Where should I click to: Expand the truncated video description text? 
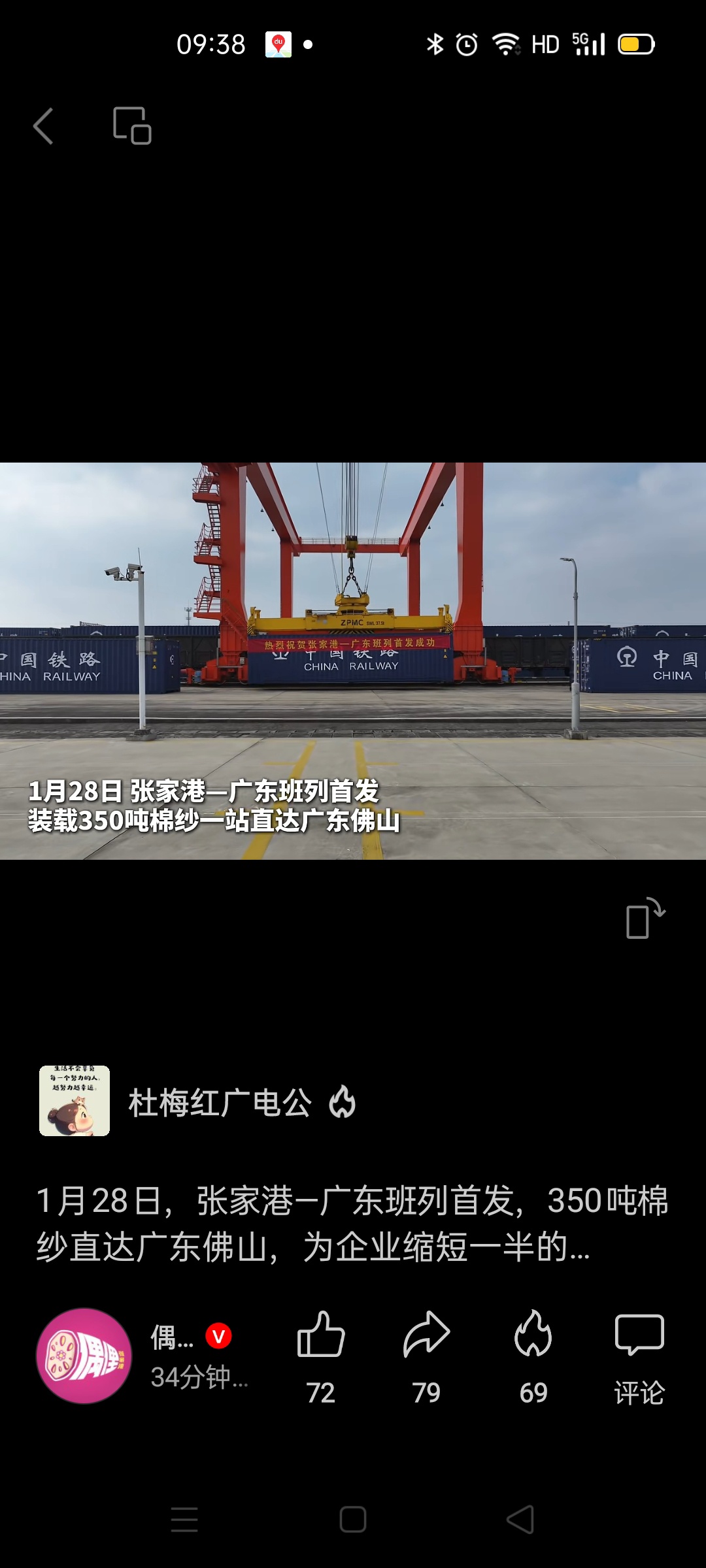(353, 1223)
